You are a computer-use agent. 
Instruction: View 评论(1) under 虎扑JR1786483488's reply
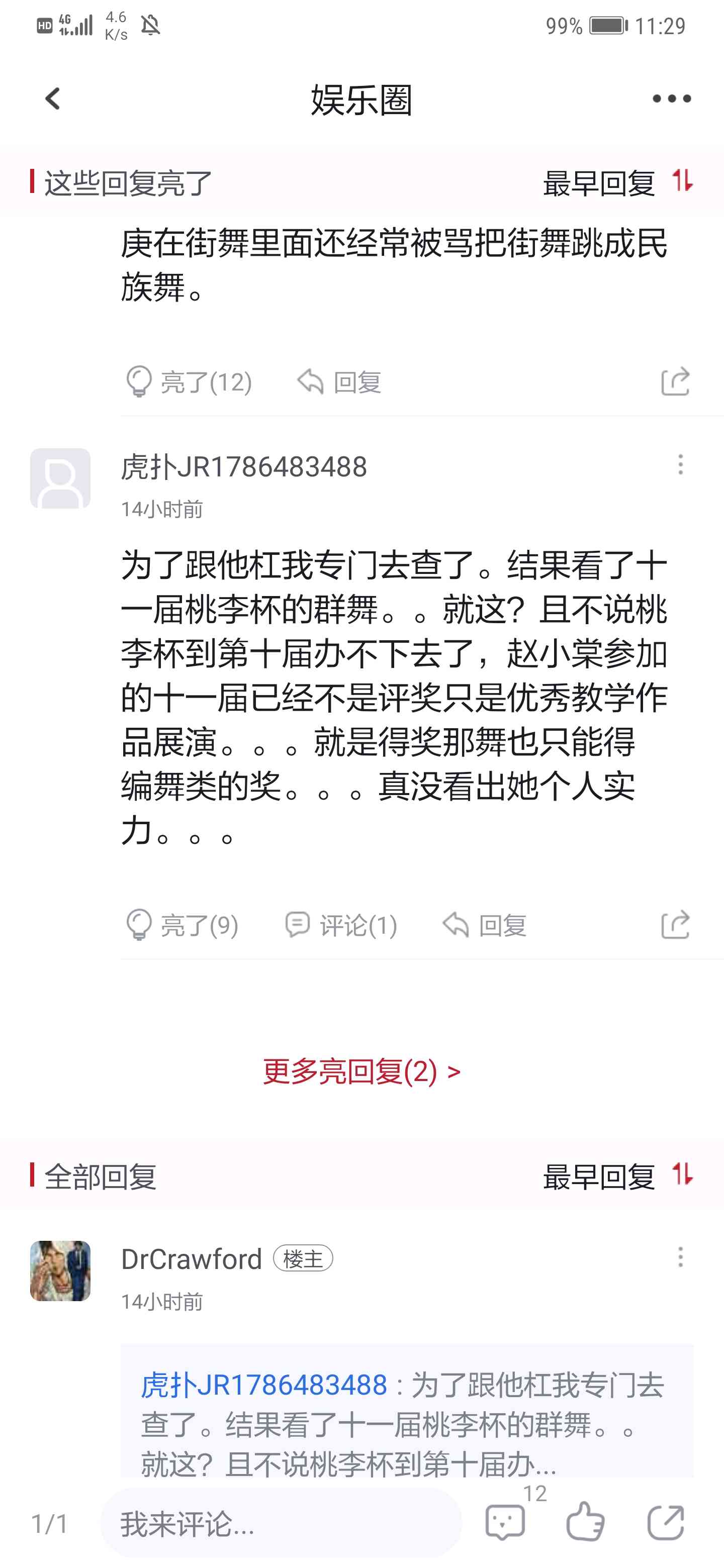[341, 925]
